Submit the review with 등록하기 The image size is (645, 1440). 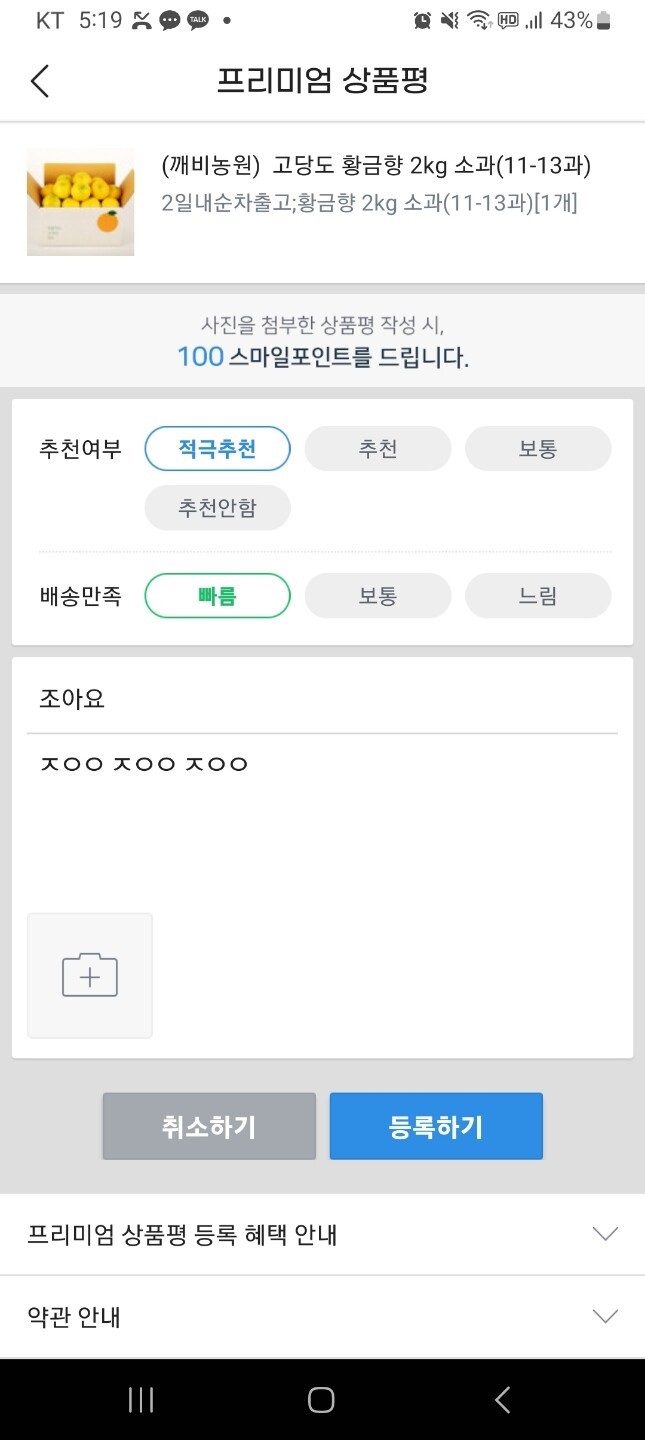(436, 1127)
